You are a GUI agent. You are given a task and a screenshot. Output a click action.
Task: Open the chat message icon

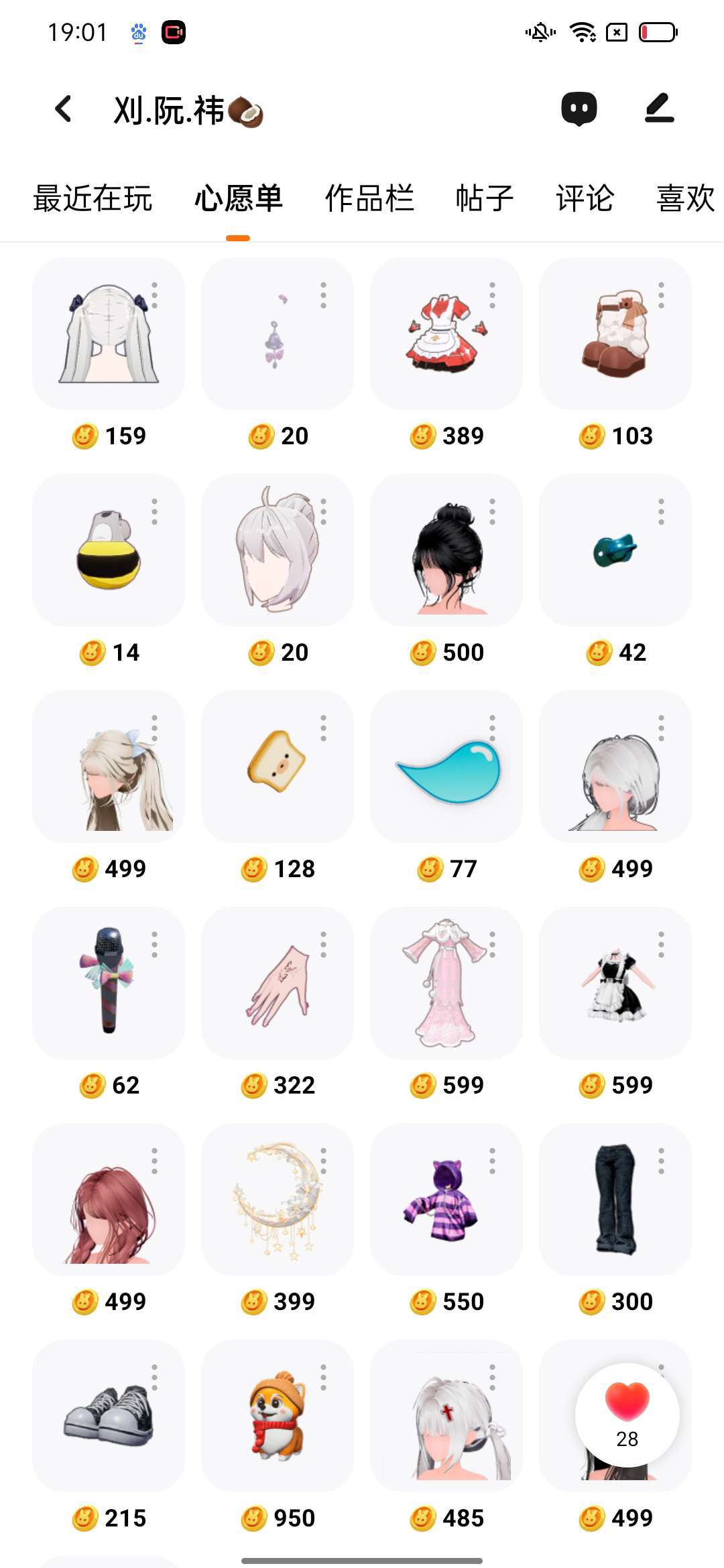click(x=579, y=109)
